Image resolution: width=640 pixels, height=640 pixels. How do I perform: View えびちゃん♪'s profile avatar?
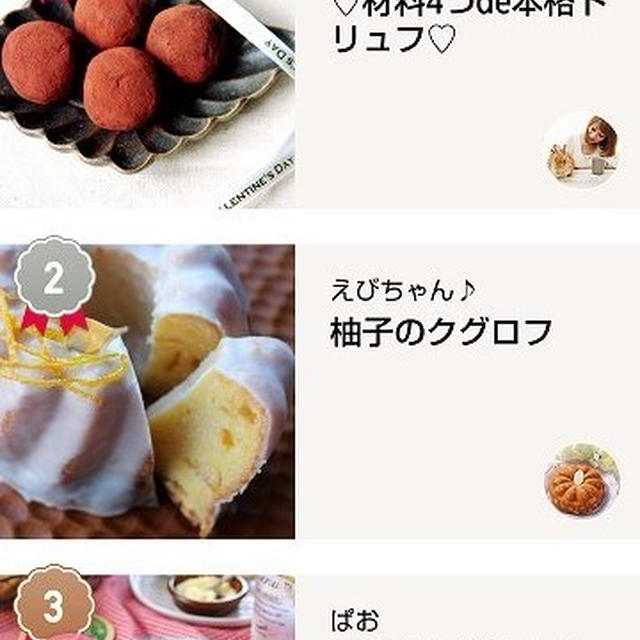point(581,480)
